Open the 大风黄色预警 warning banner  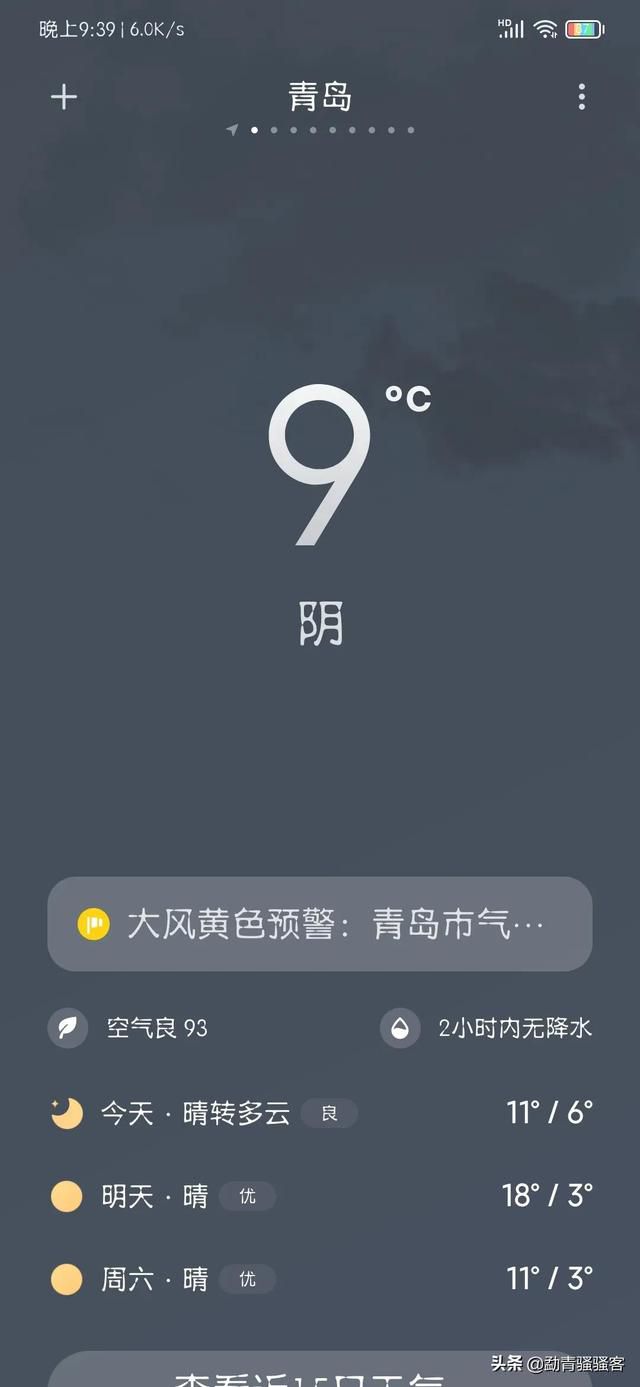coord(320,924)
